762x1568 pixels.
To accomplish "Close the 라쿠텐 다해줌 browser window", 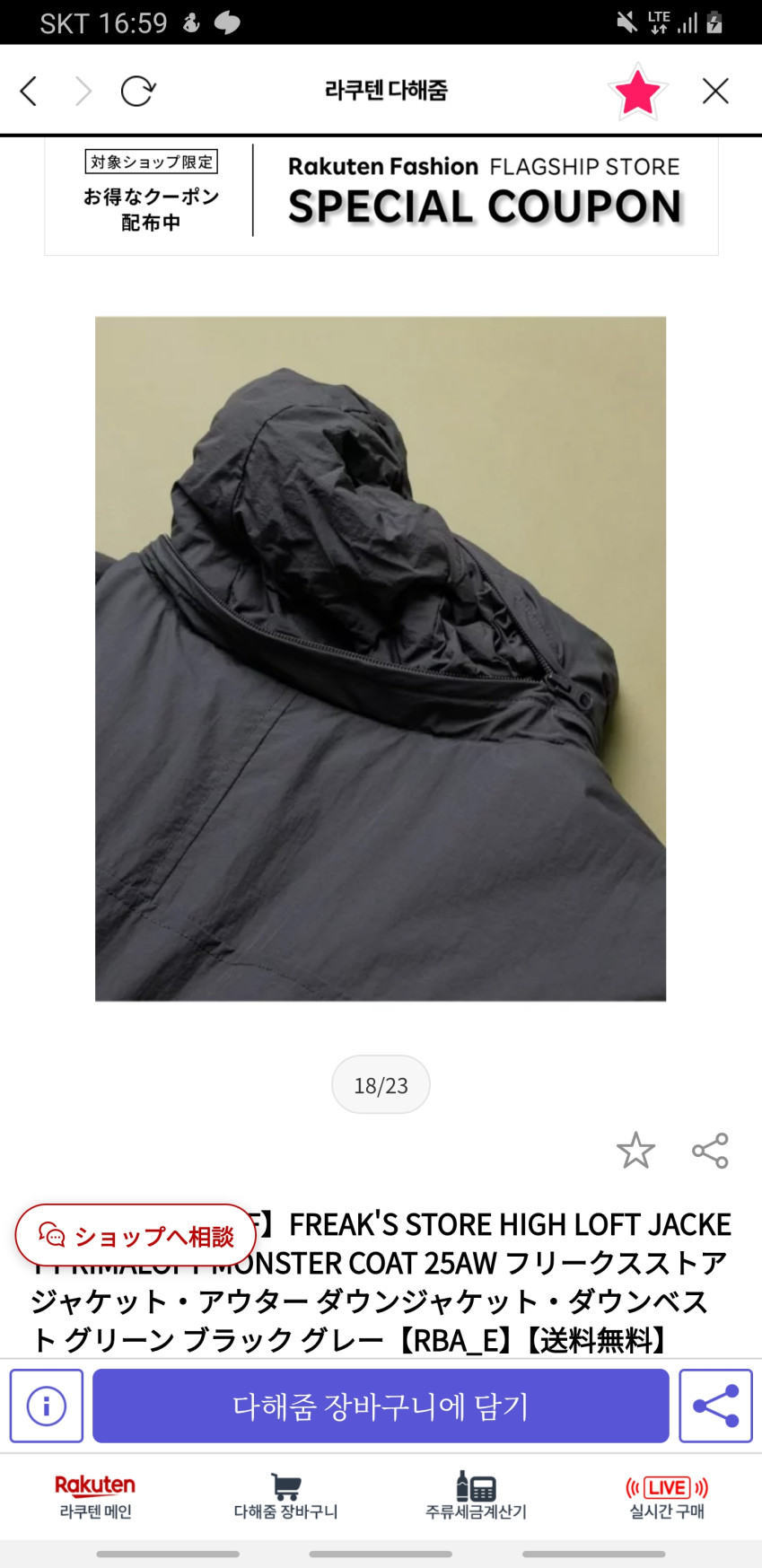I will pos(715,91).
